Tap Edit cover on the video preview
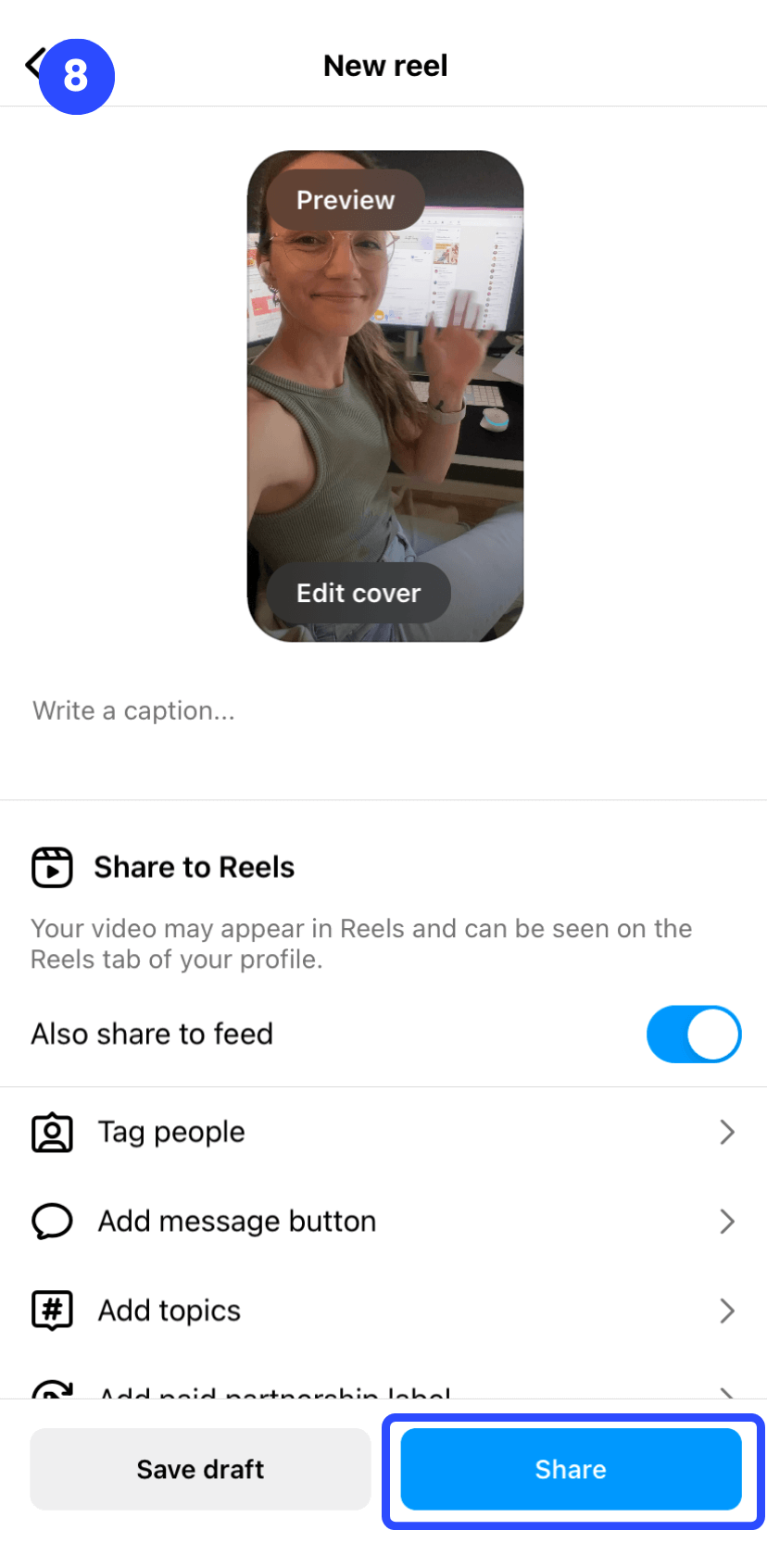The image size is (767, 1568). pyautogui.click(x=358, y=592)
